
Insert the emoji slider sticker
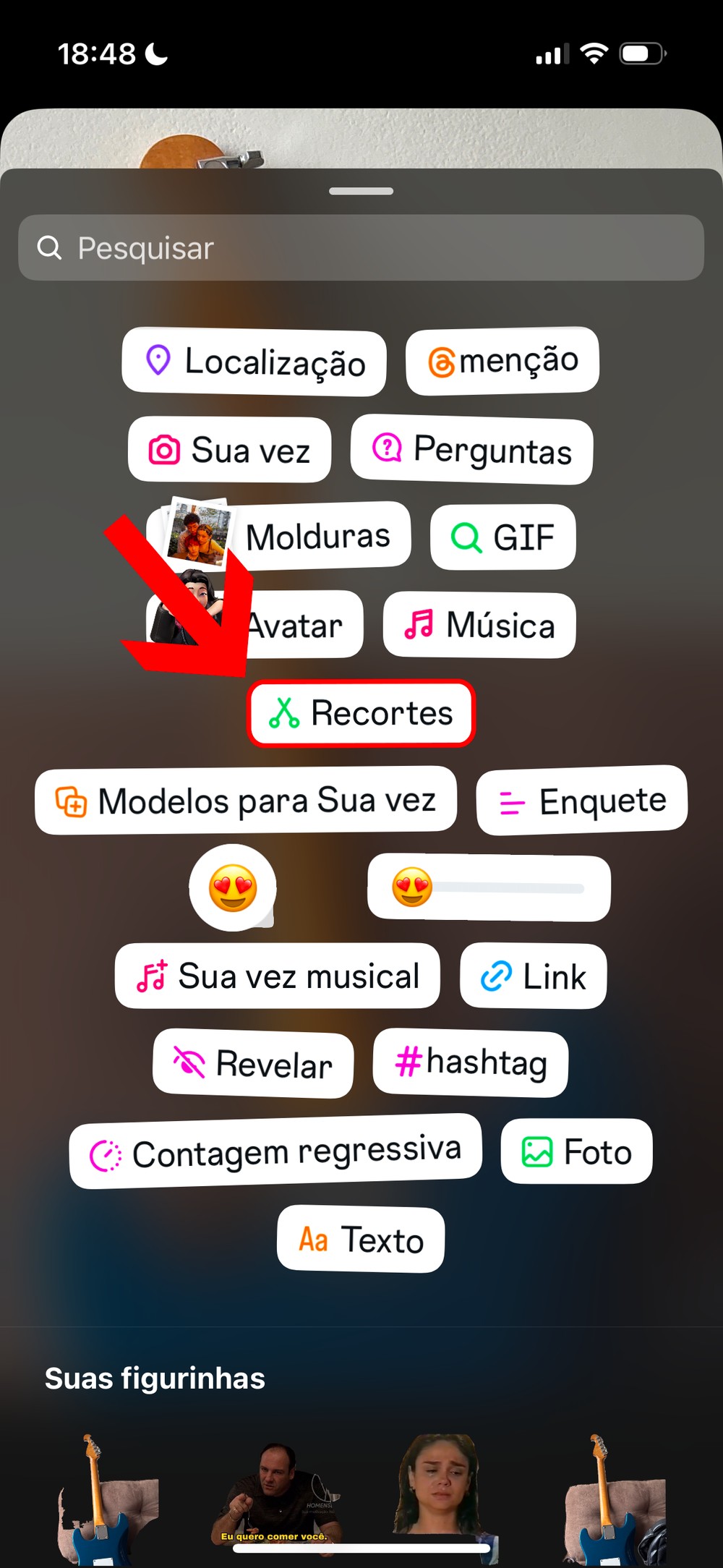point(489,888)
